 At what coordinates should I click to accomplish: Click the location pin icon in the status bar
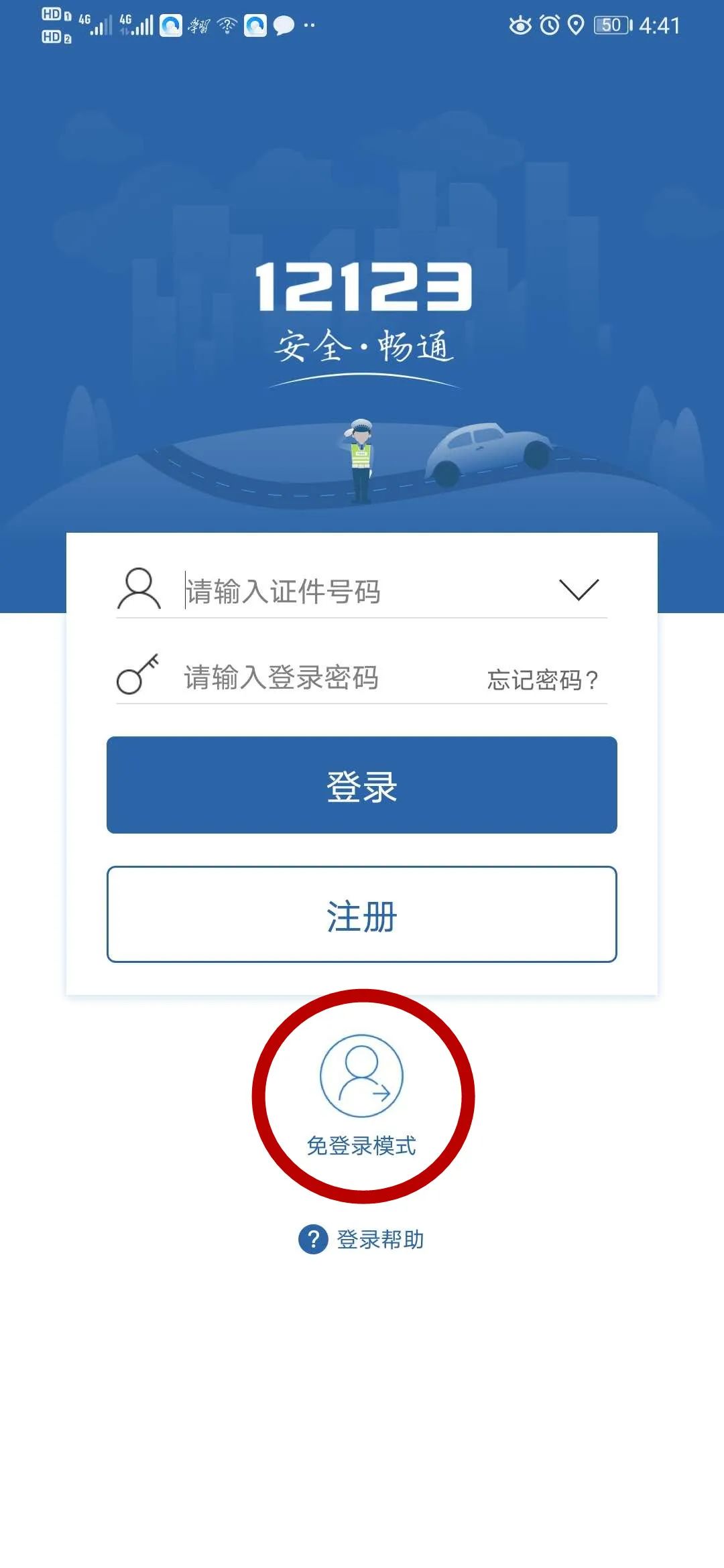(x=577, y=25)
